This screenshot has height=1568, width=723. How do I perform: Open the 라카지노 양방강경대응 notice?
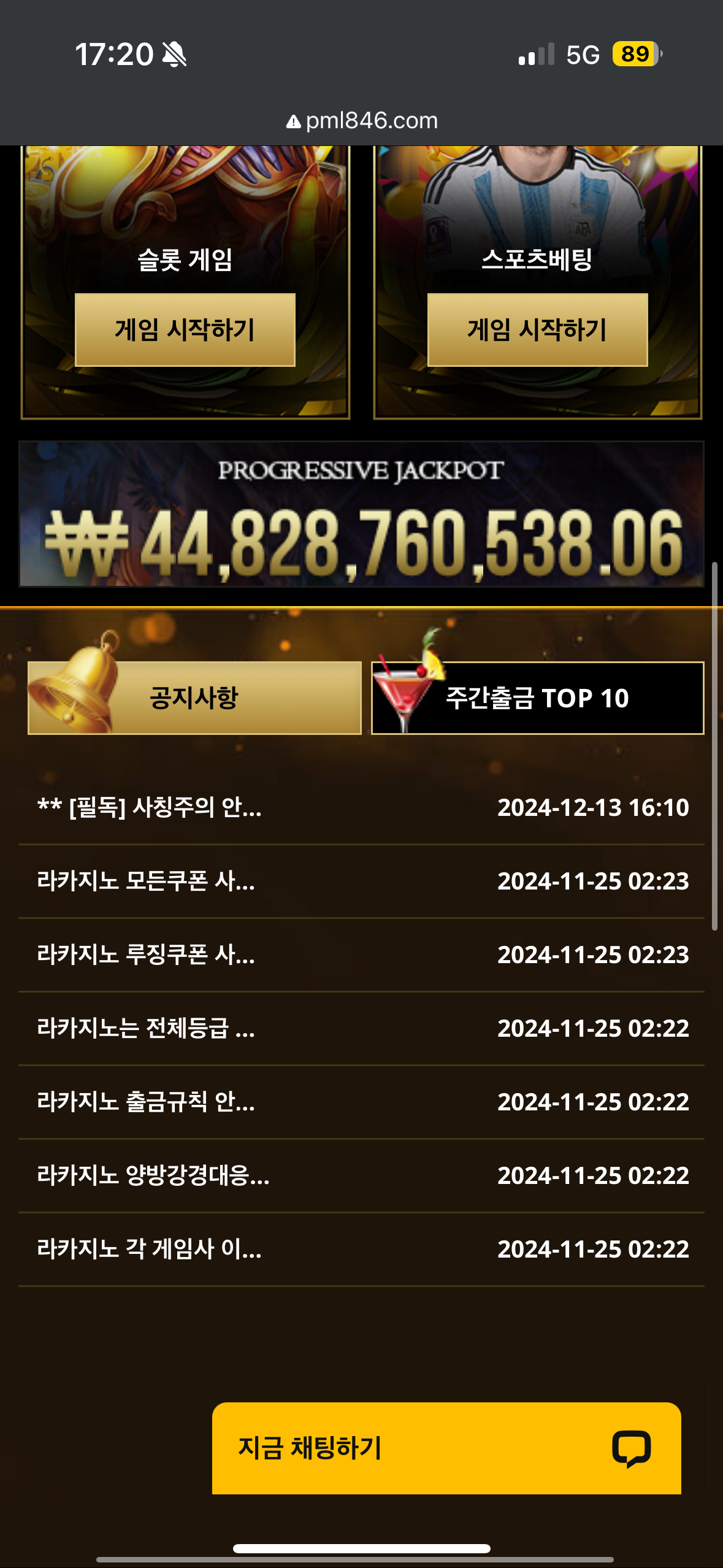(153, 1175)
